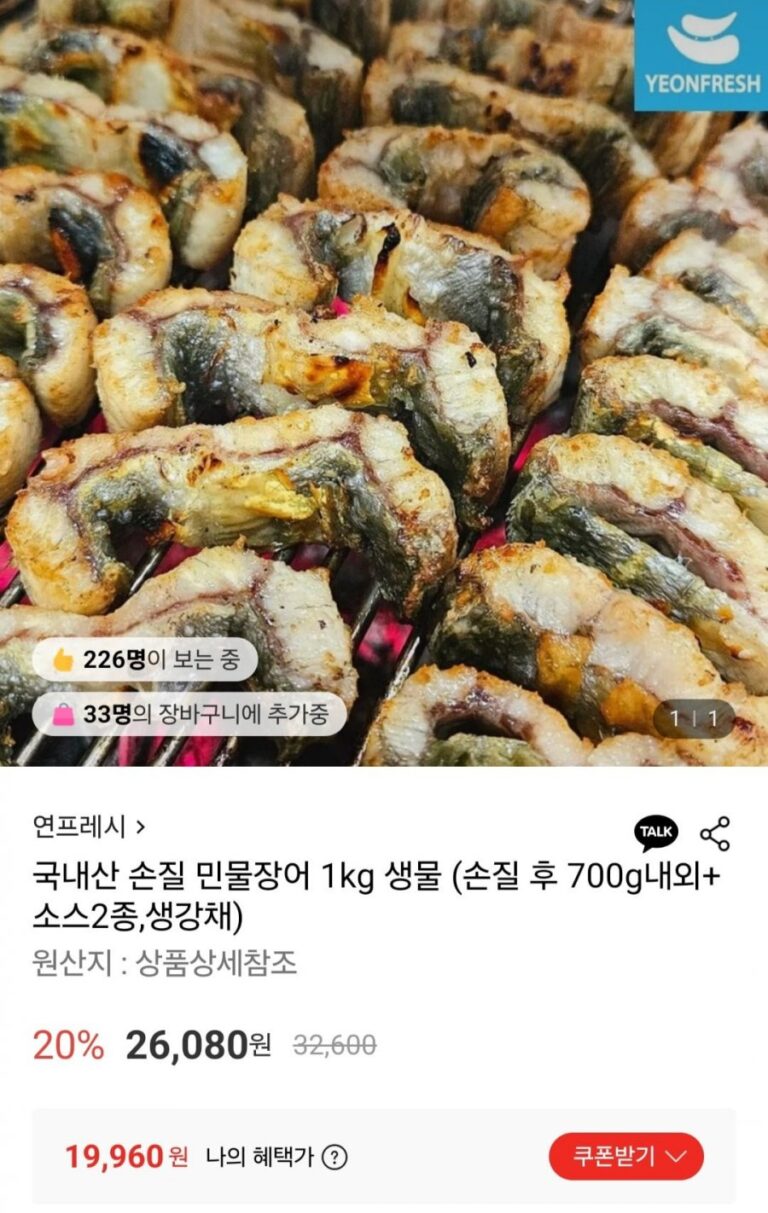
Task: Share this eel product
Action: (715, 833)
